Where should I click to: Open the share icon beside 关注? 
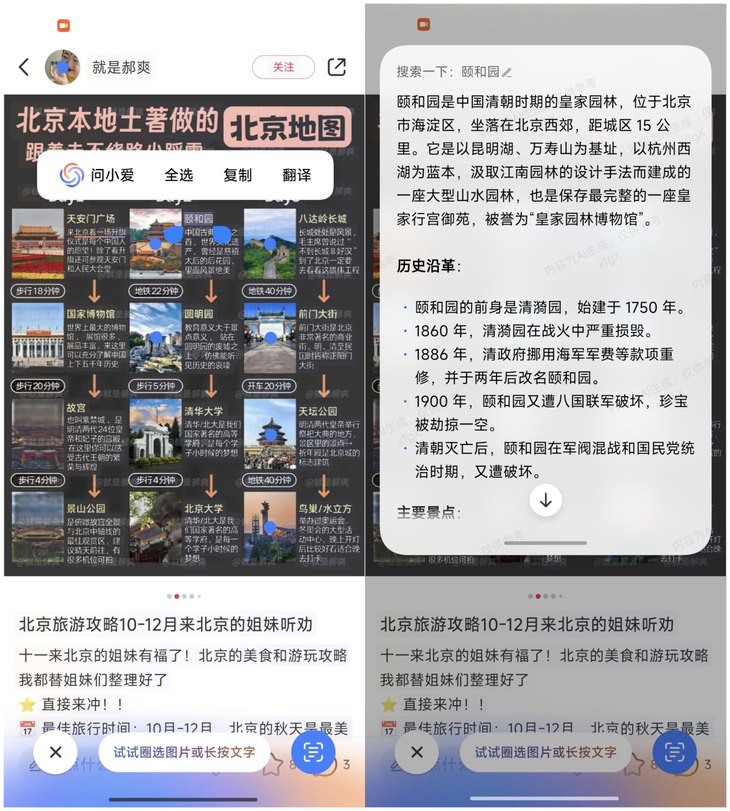[x=337, y=67]
